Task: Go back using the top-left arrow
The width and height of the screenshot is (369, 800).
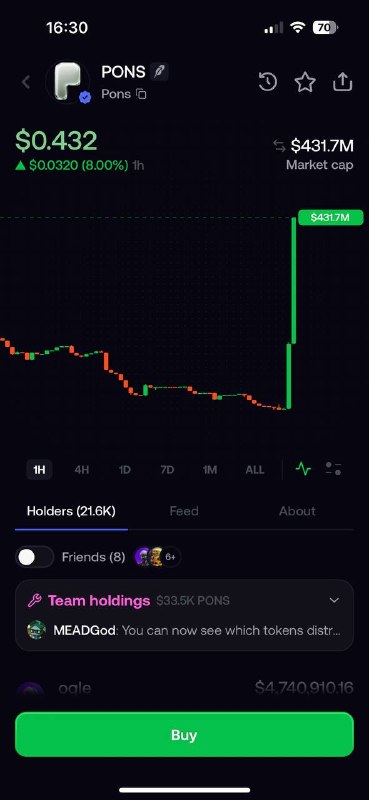Action: [26, 82]
